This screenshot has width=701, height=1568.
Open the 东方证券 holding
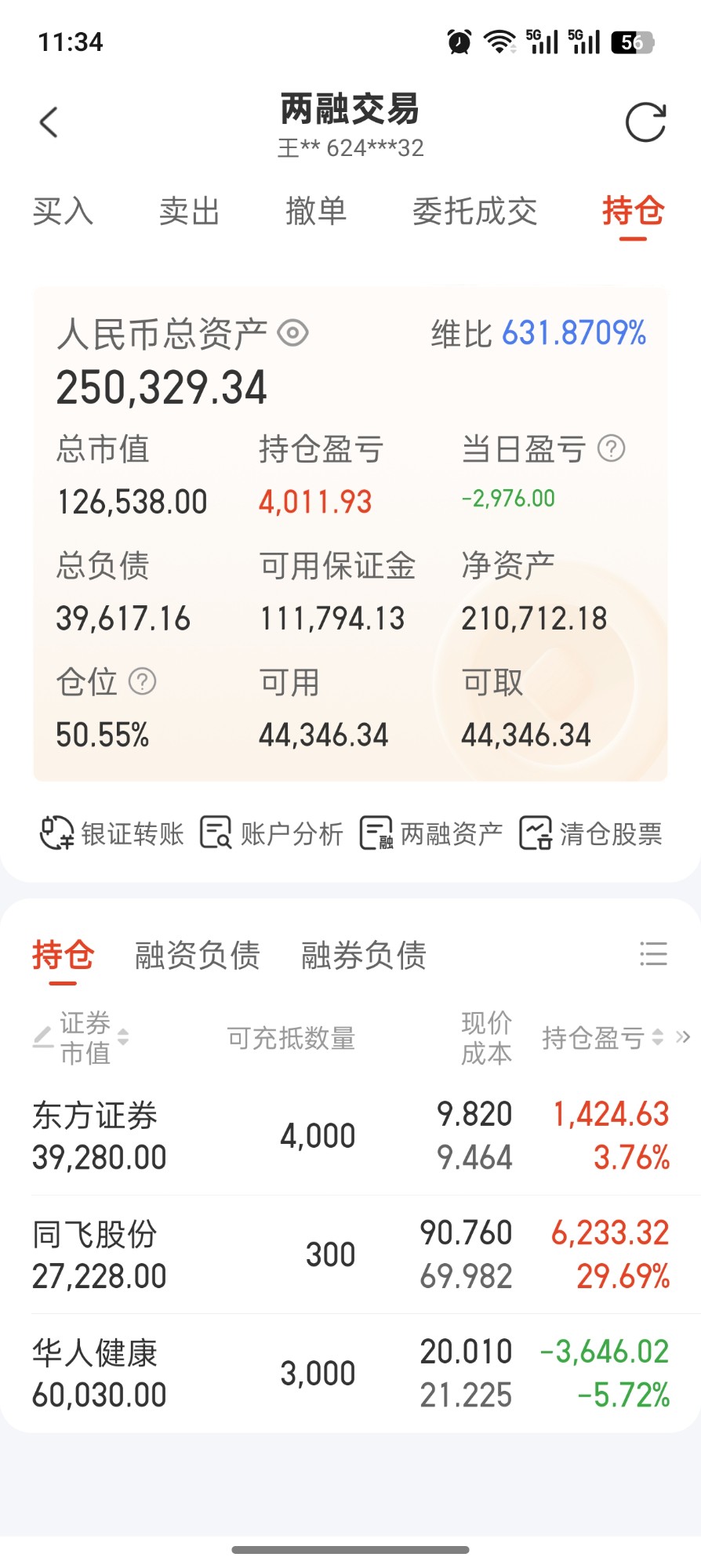tap(350, 1135)
